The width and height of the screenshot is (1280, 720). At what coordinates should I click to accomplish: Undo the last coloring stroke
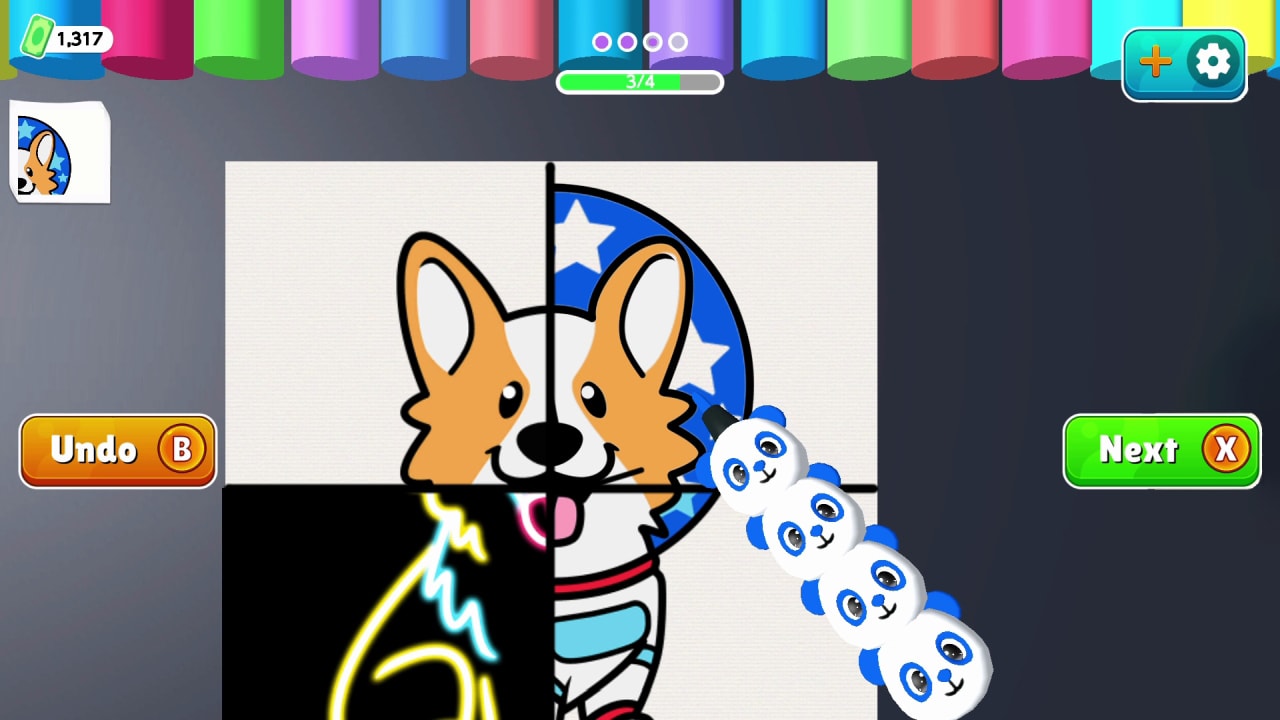pyautogui.click(x=118, y=451)
